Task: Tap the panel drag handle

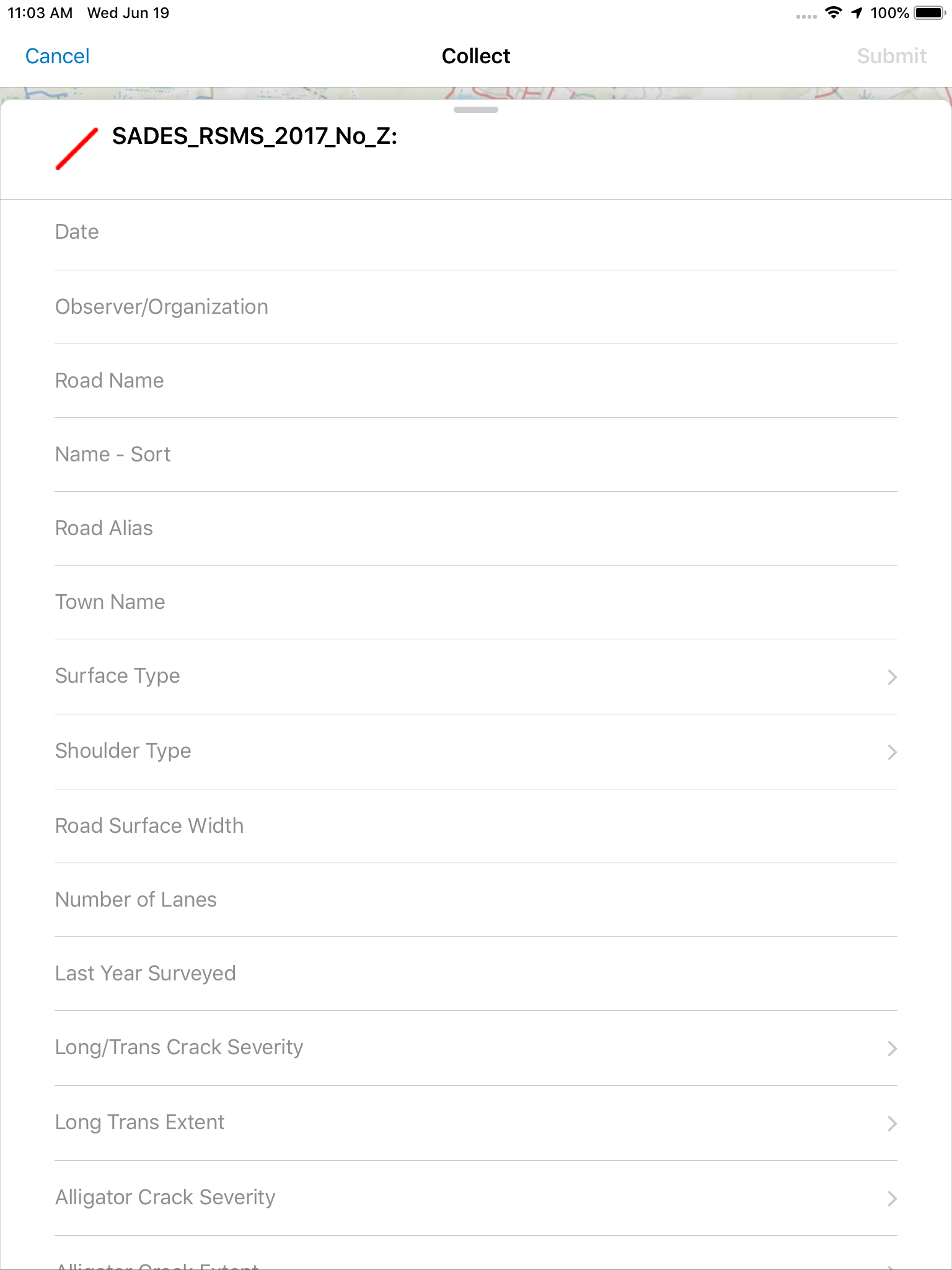Action: [x=476, y=110]
